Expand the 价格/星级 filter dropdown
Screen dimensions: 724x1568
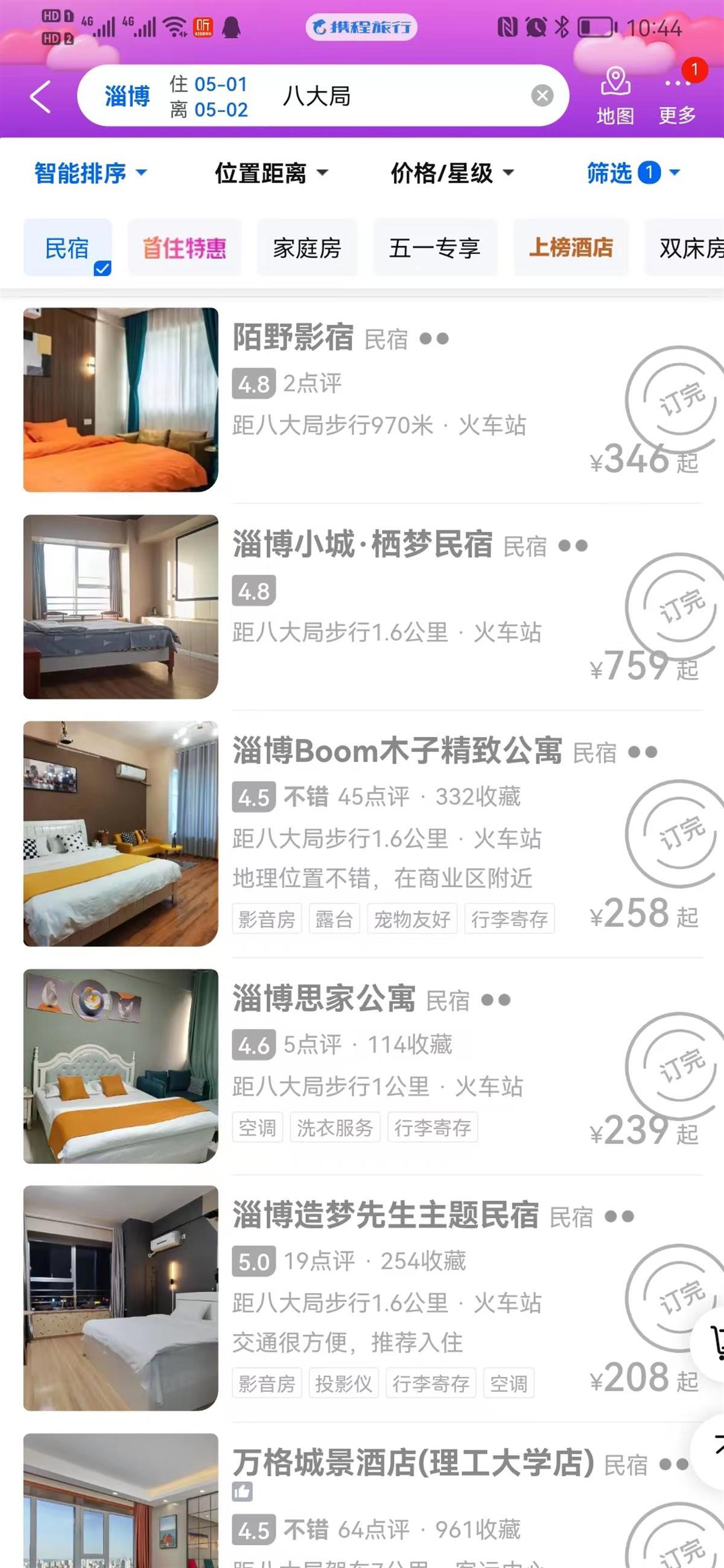point(449,174)
